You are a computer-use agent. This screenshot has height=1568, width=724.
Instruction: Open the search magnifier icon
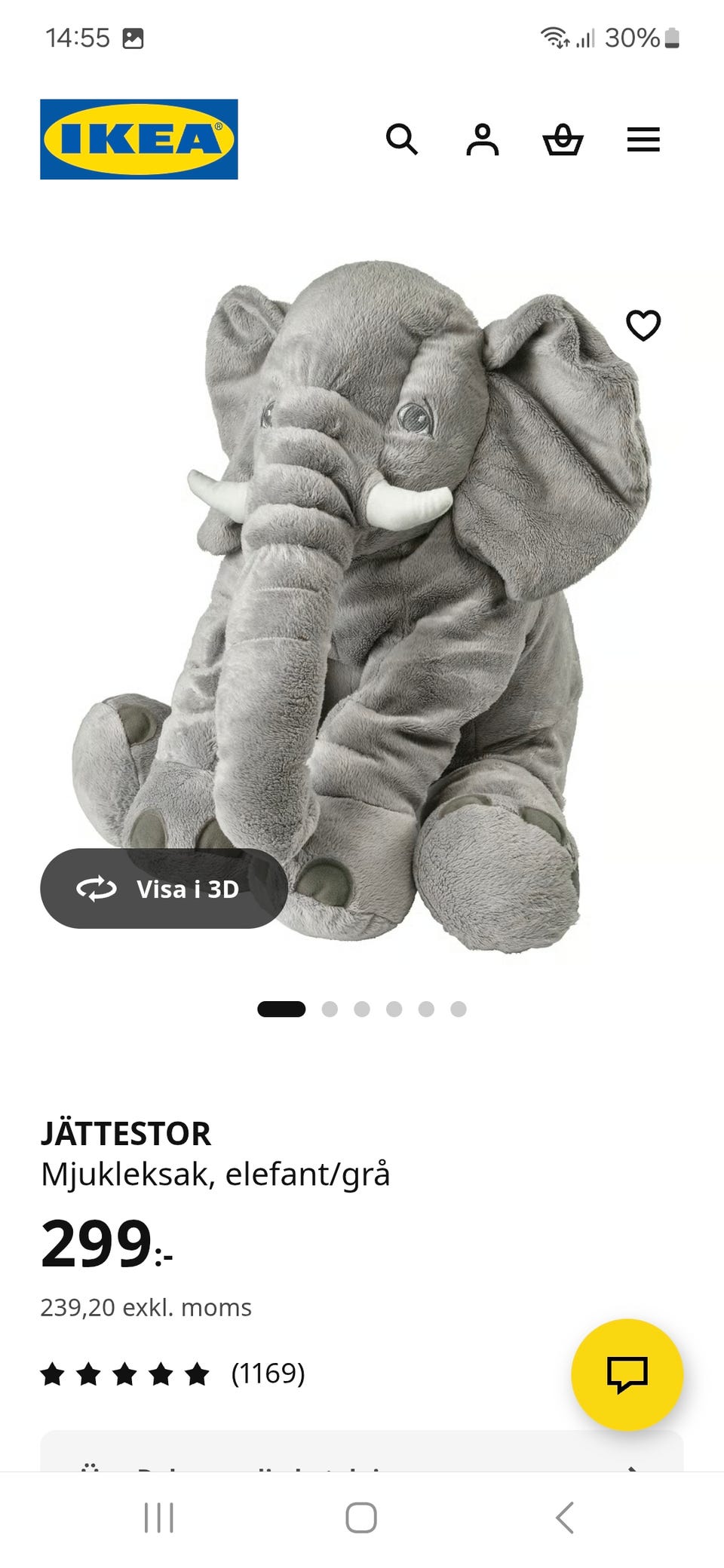pos(402,139)
